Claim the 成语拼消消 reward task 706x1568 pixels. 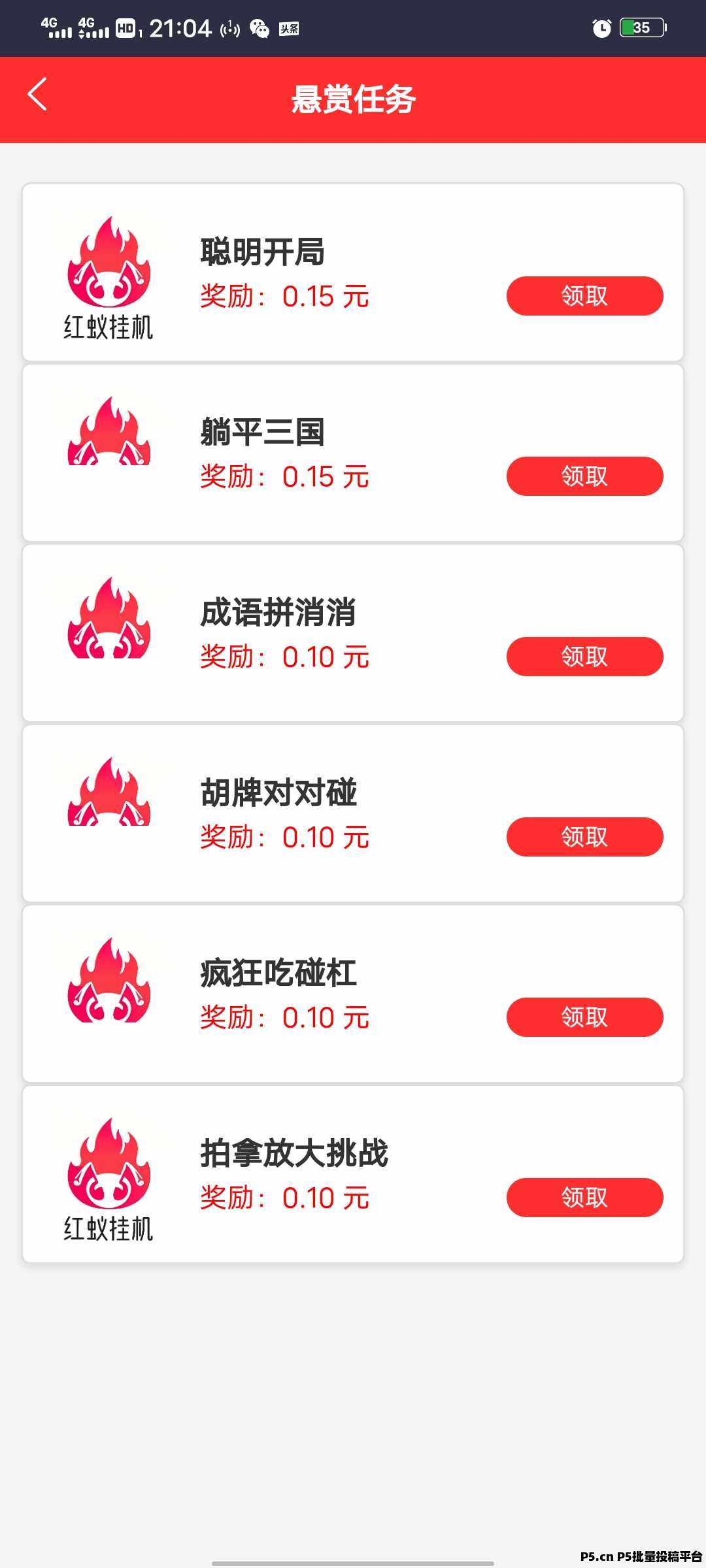(x=584, y=657)
